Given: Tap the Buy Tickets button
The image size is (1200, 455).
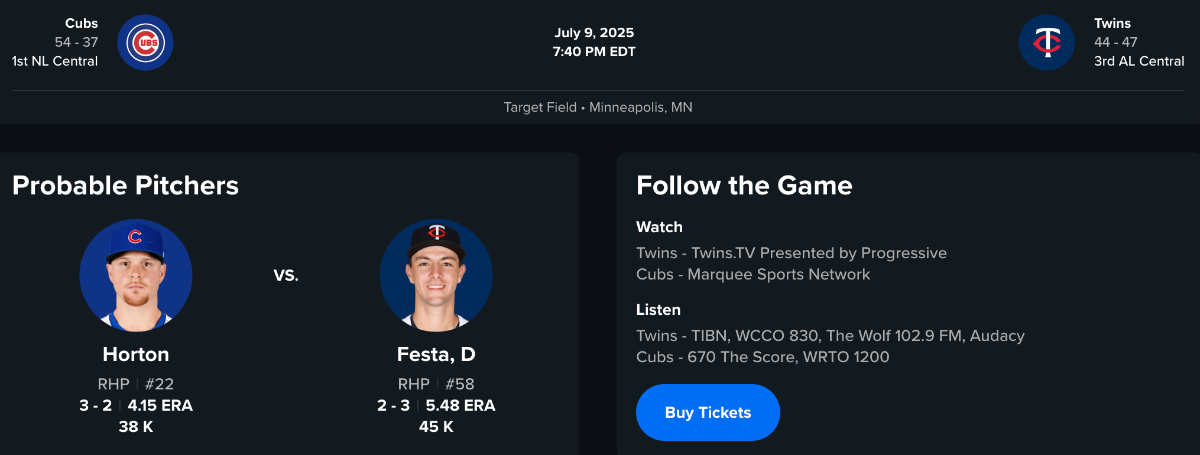Looking at the screenshot, I should 708,412.
